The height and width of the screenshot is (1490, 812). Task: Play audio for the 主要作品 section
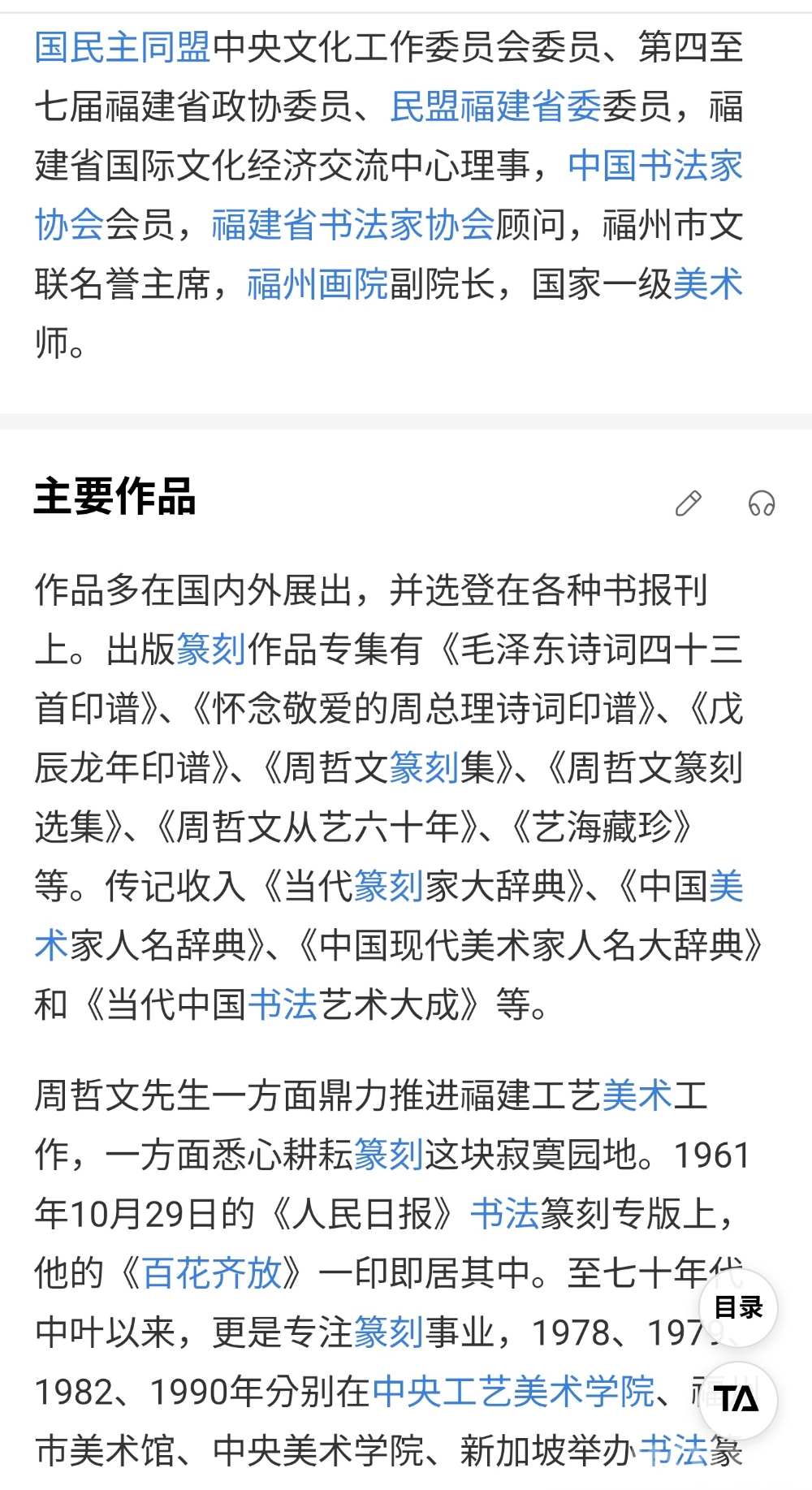[761, 503]
